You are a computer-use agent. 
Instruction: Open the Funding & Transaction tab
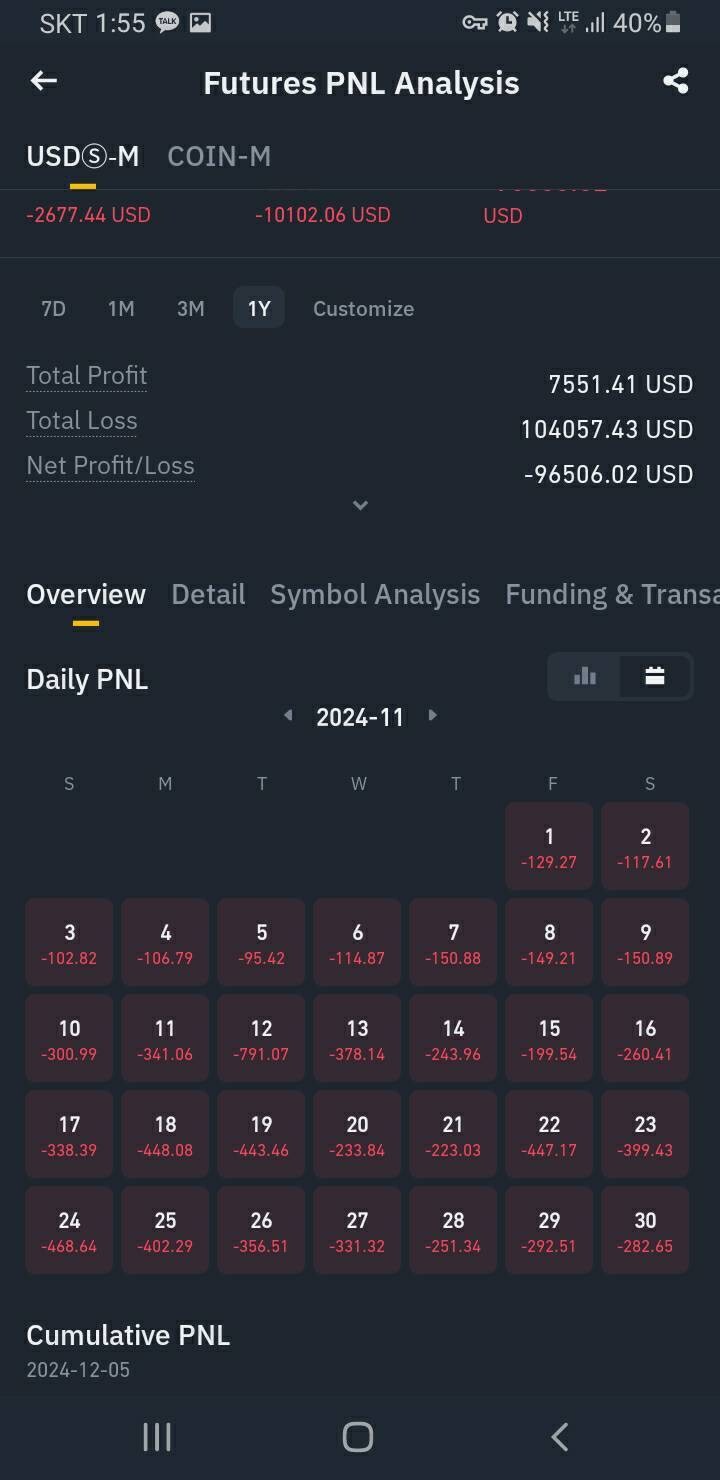coord(610,594)
